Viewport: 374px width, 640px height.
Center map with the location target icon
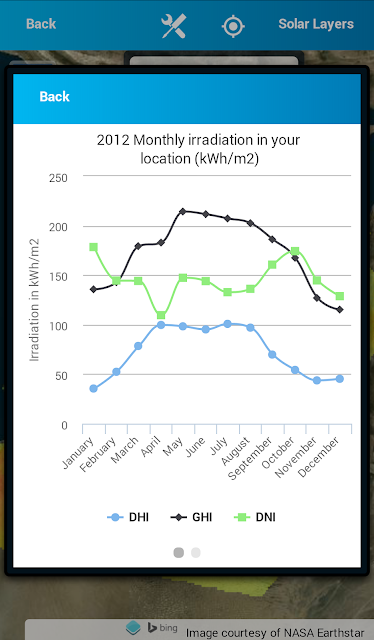click(233, 26)
